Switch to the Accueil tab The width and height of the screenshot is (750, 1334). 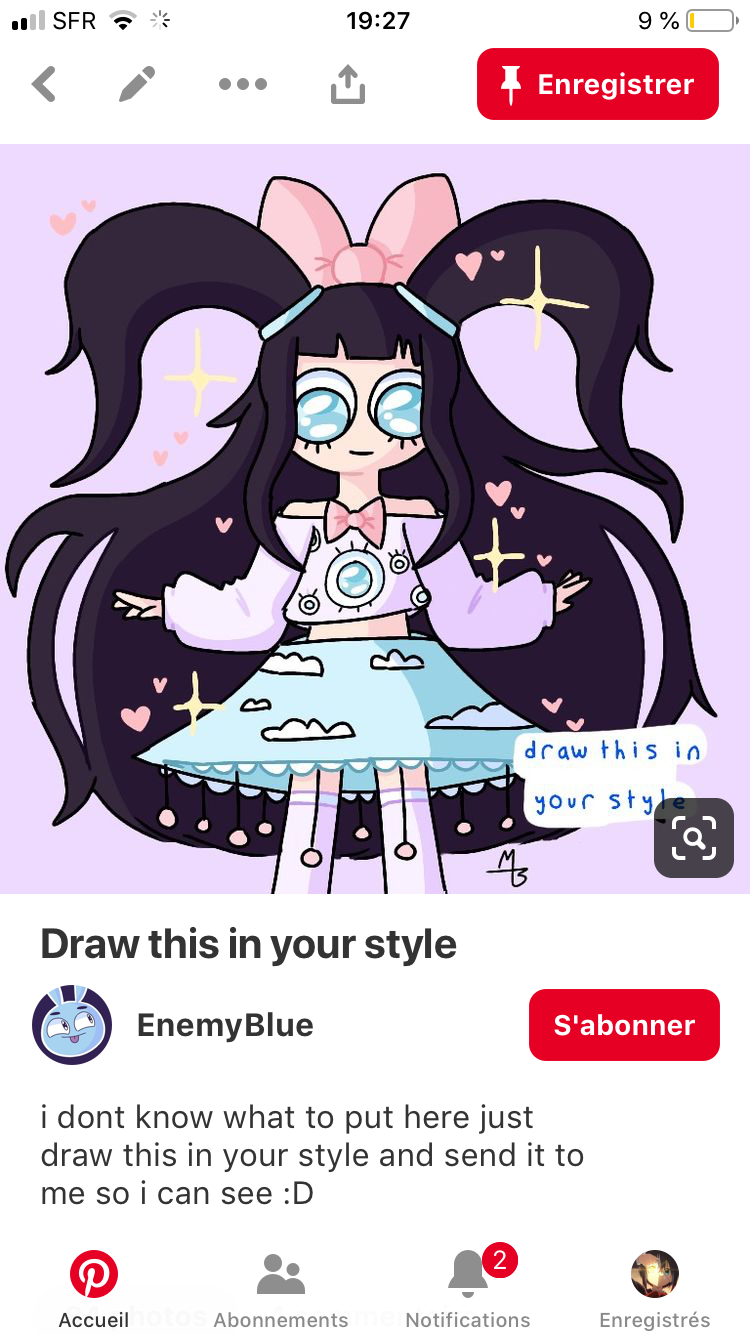(94, 1290)
